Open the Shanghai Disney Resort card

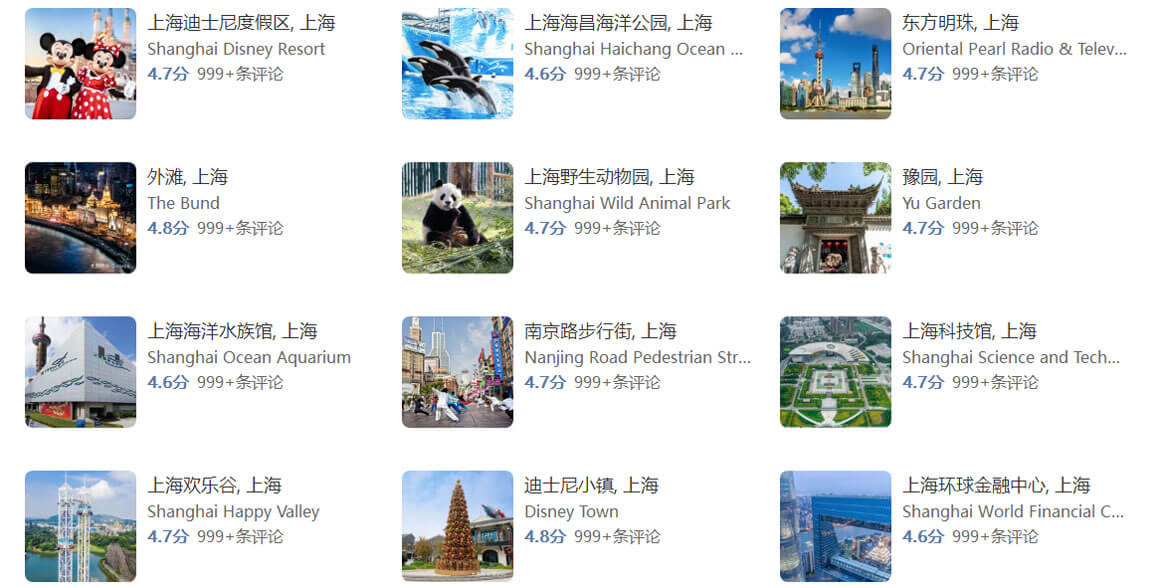(x=241, y=23)
